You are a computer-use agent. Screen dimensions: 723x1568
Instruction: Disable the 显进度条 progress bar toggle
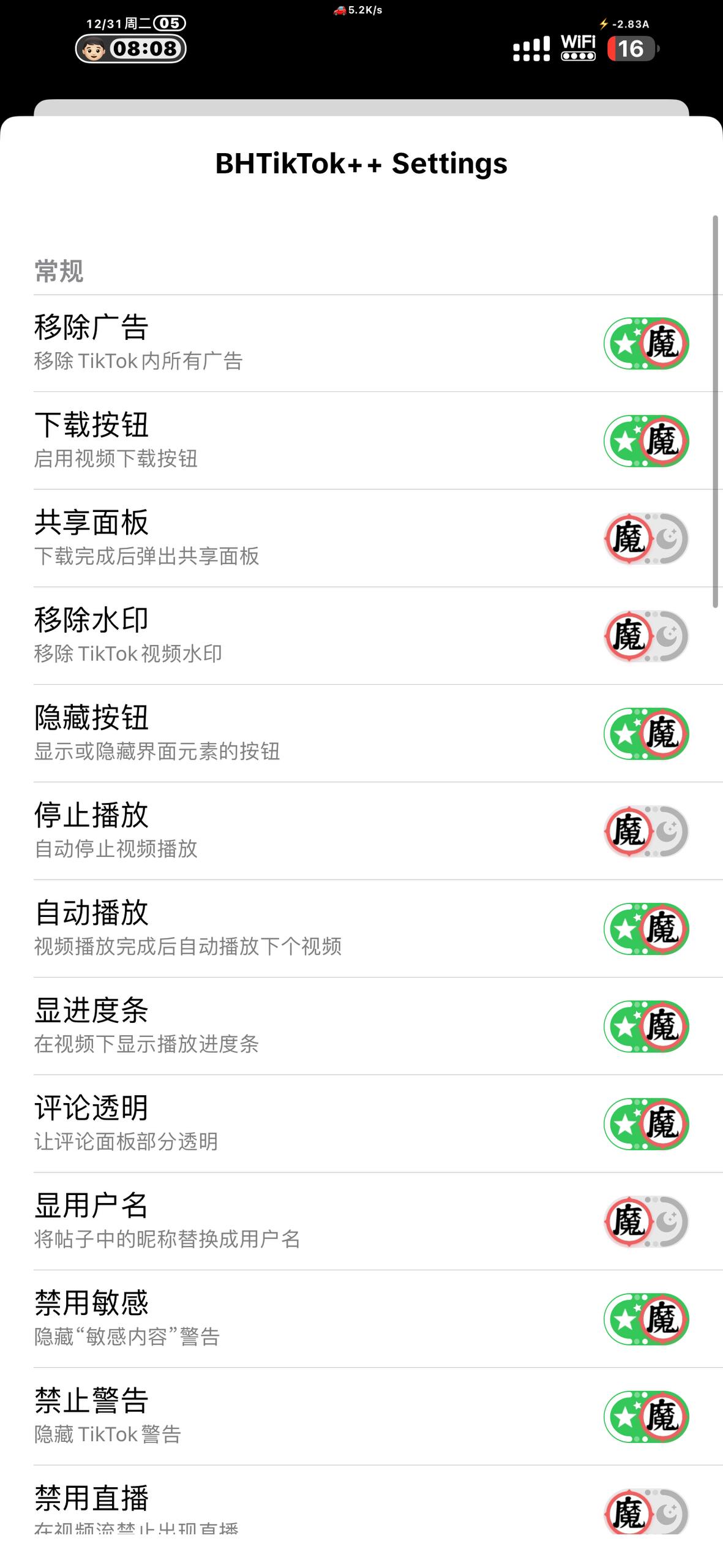pyautogui.click(x=645, y=1027)
